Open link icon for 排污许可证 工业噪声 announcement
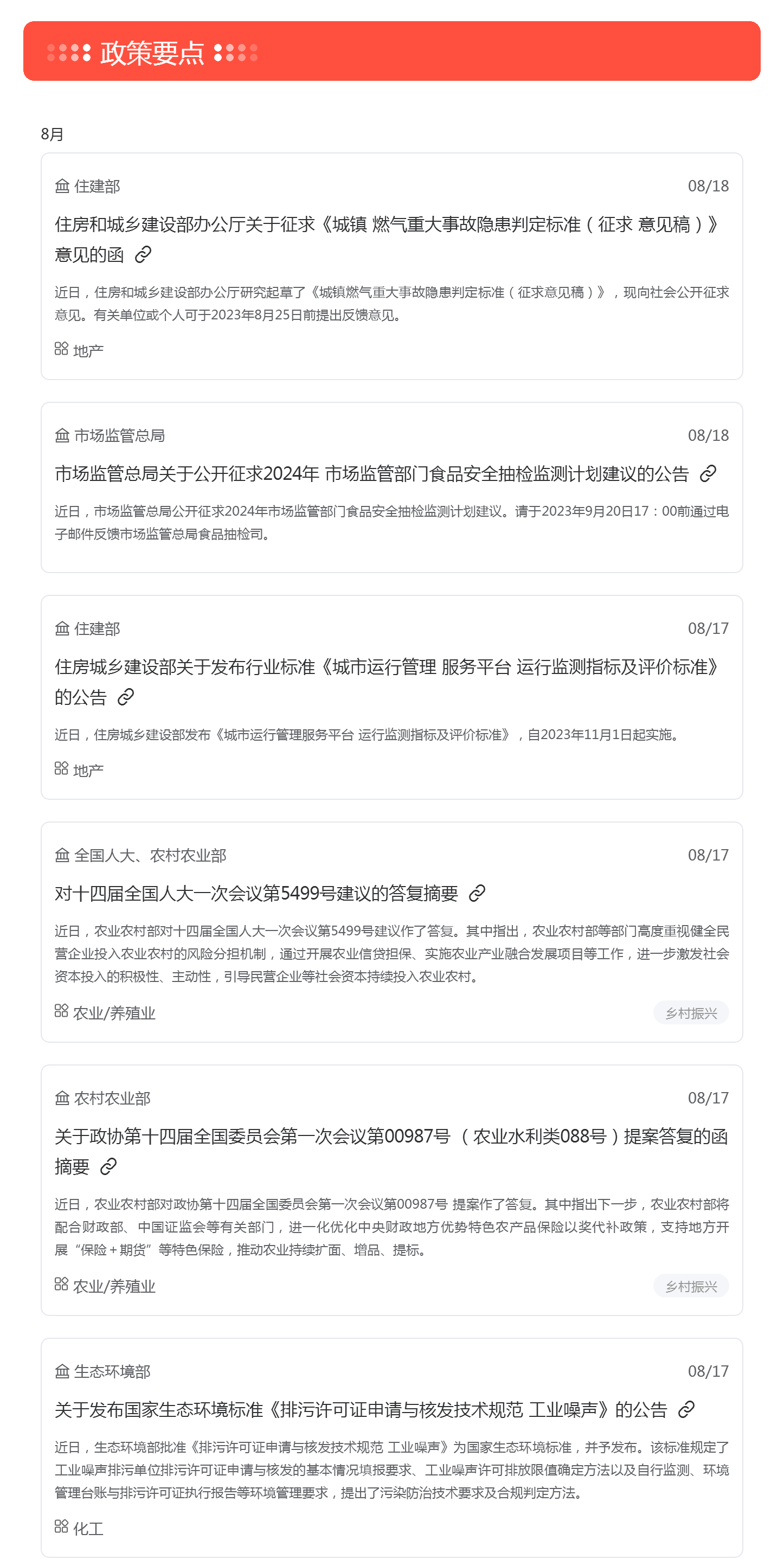Viewport: 784px width, 1566px height. click(x=686, y=1409)
